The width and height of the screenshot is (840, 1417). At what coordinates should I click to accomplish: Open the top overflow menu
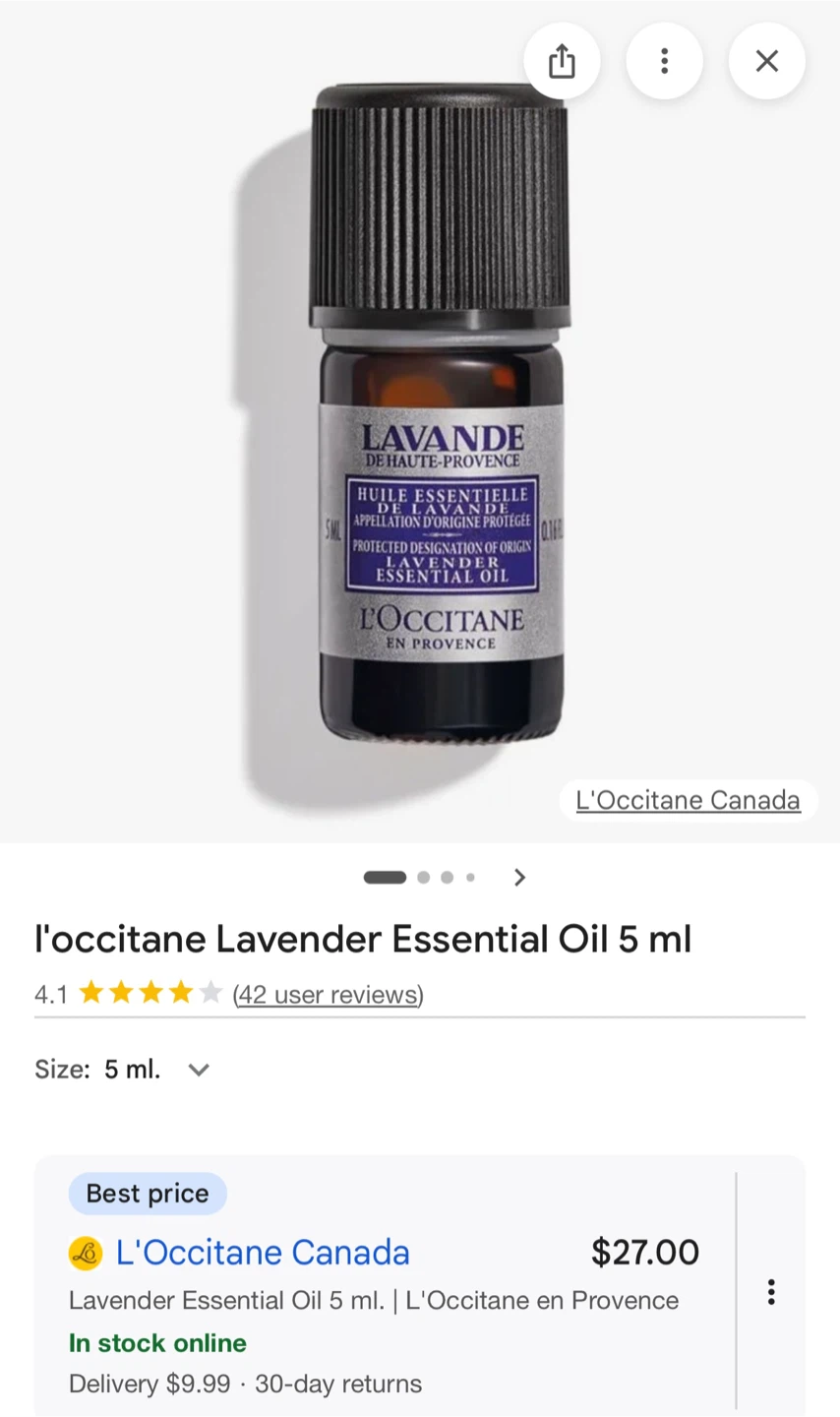[x=665, y=61]
